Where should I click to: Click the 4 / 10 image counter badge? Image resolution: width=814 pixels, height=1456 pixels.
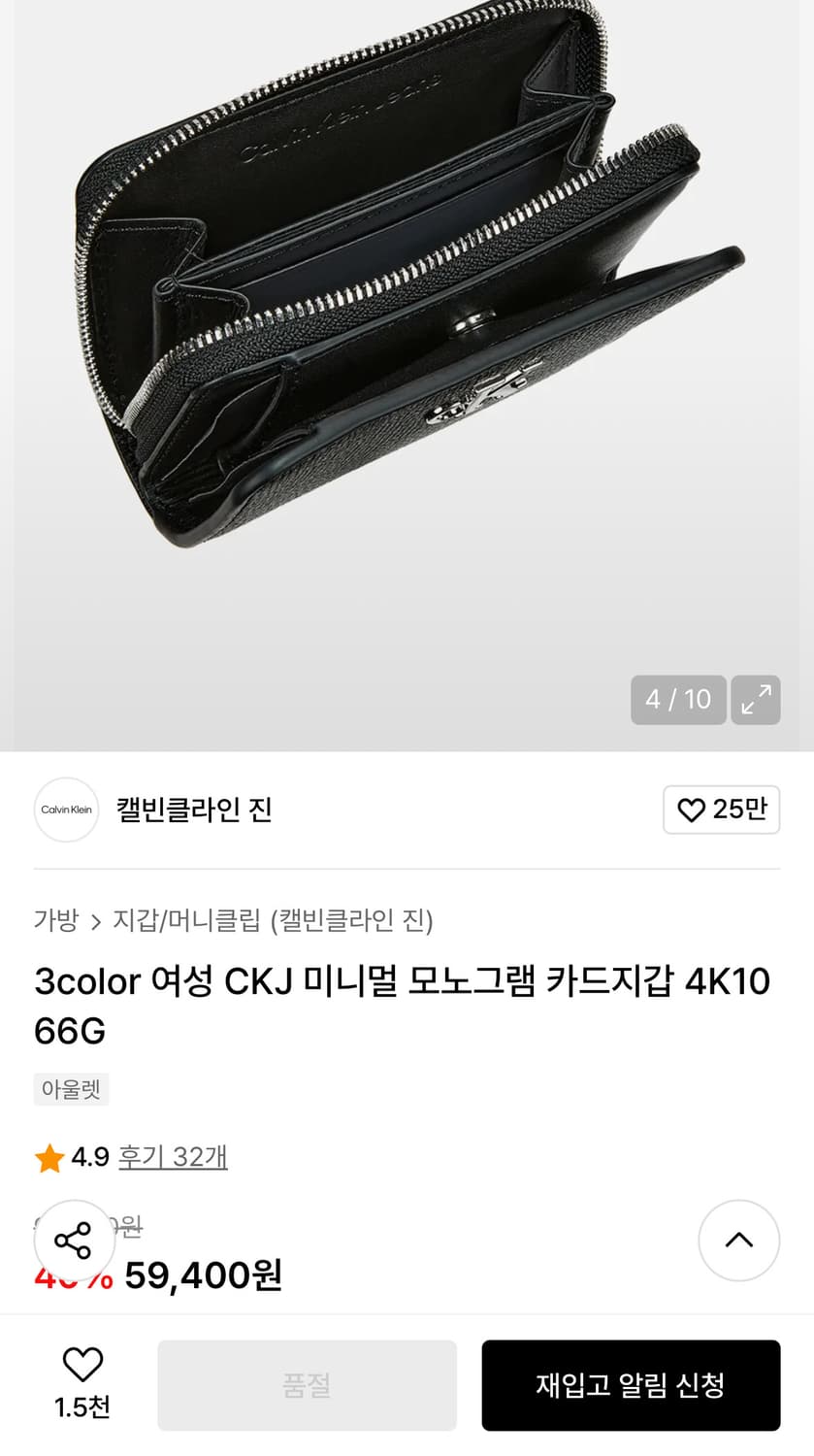click(x=678, y=699)
